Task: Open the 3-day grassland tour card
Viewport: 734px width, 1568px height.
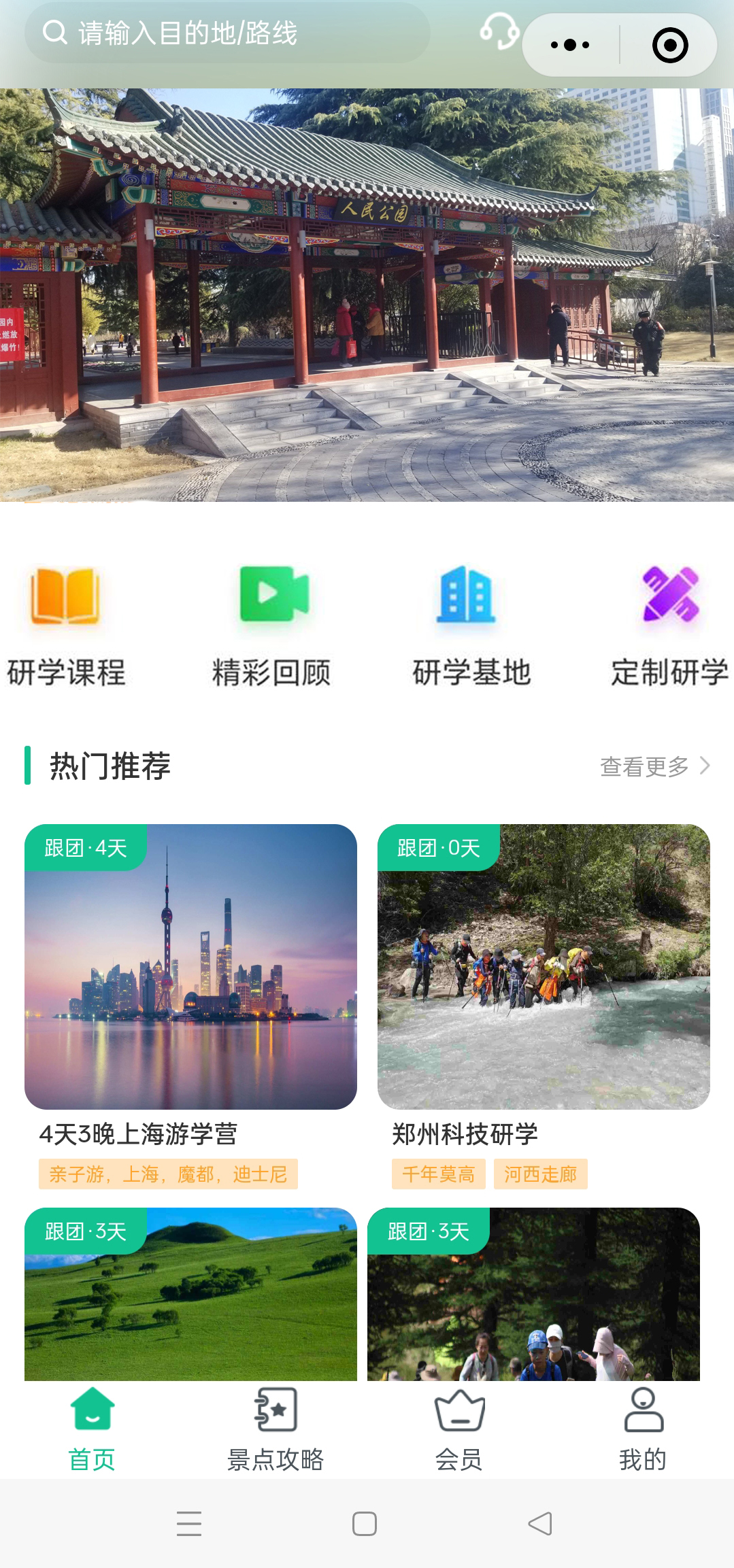Action: (190, 1294)
